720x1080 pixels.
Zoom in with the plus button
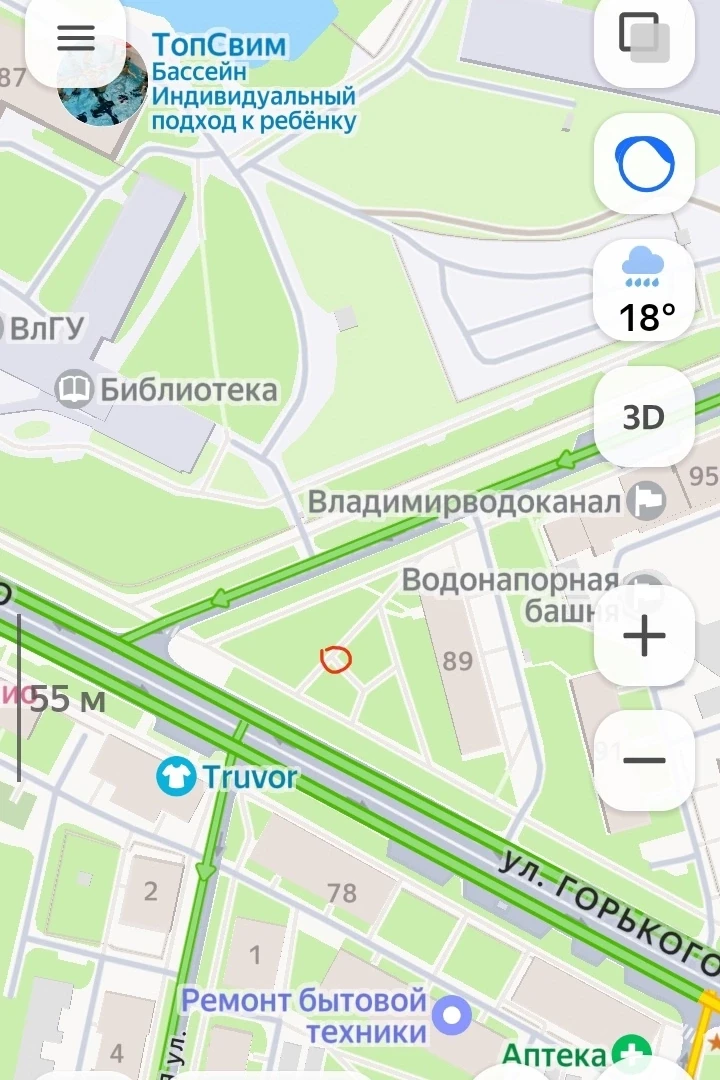point(644,635)
